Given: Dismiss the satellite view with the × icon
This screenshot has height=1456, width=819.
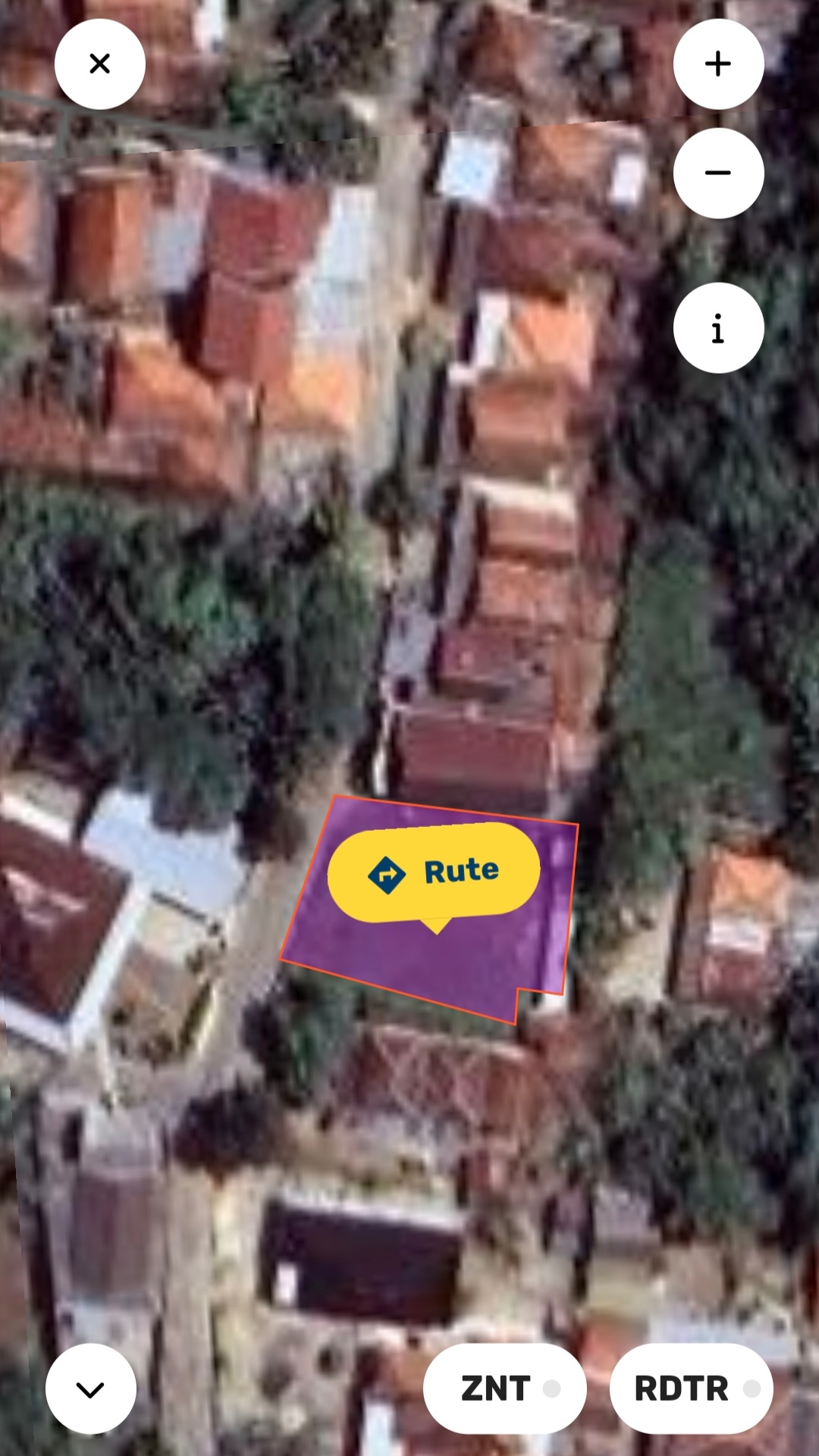Looking at the screenshot, I should pyautogui.click(x=100, y=64).
